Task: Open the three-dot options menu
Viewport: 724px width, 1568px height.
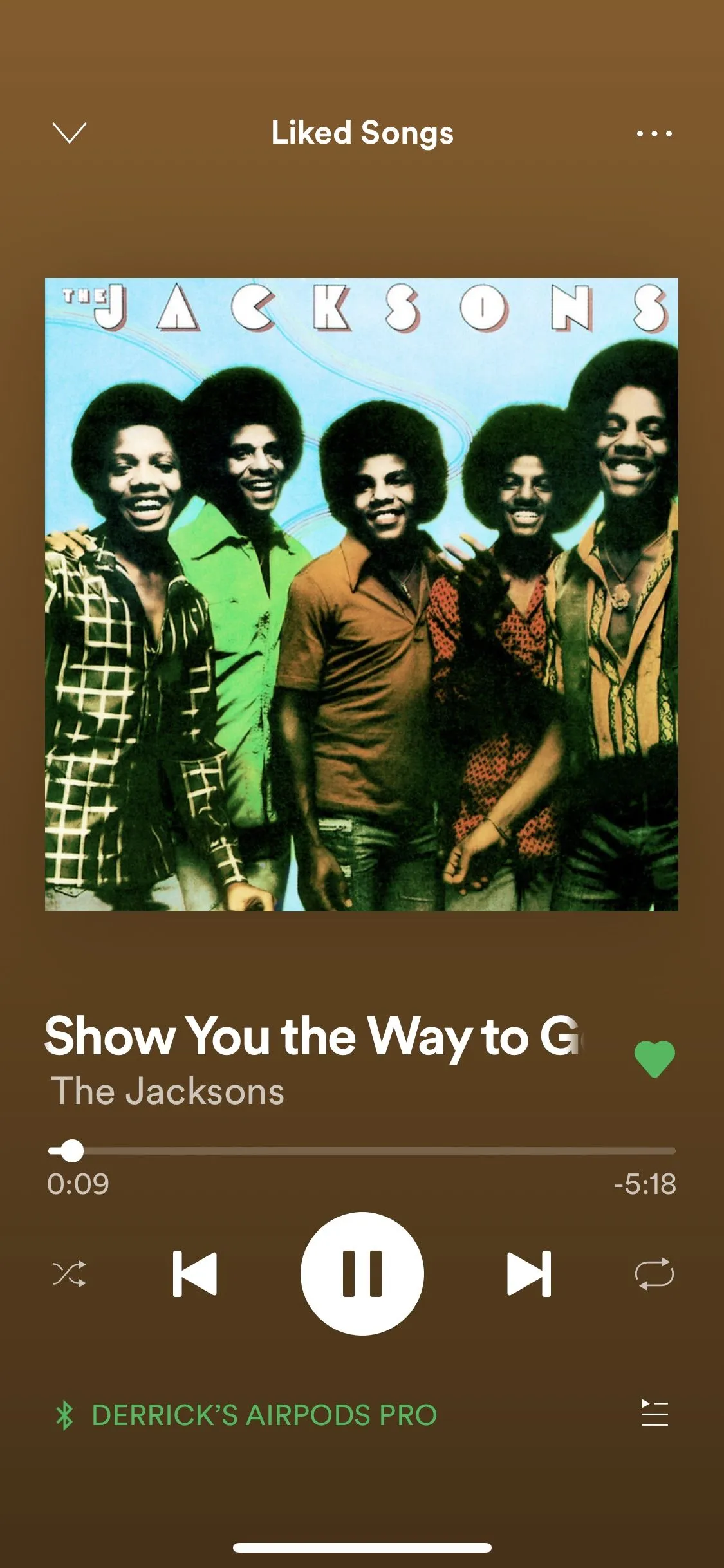Action: pos(654,133)
